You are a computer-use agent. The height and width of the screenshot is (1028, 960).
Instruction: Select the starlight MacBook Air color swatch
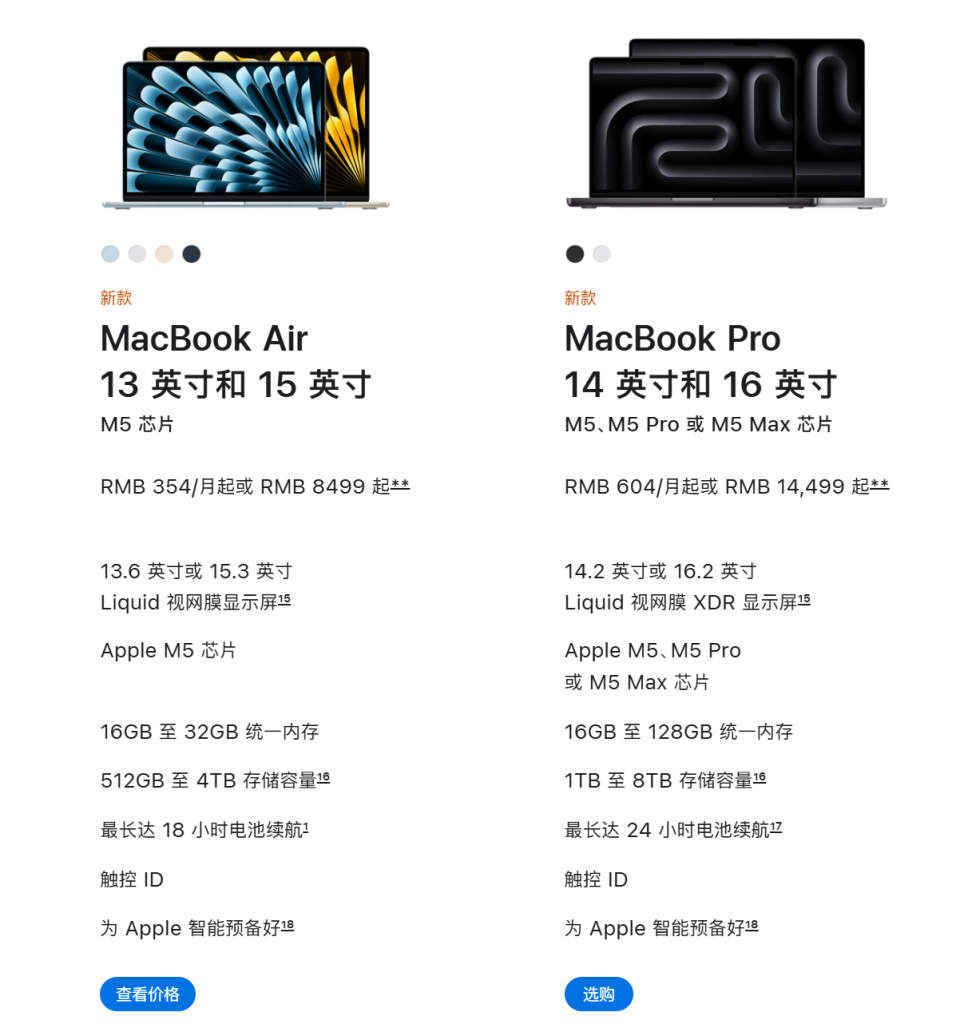164,254
